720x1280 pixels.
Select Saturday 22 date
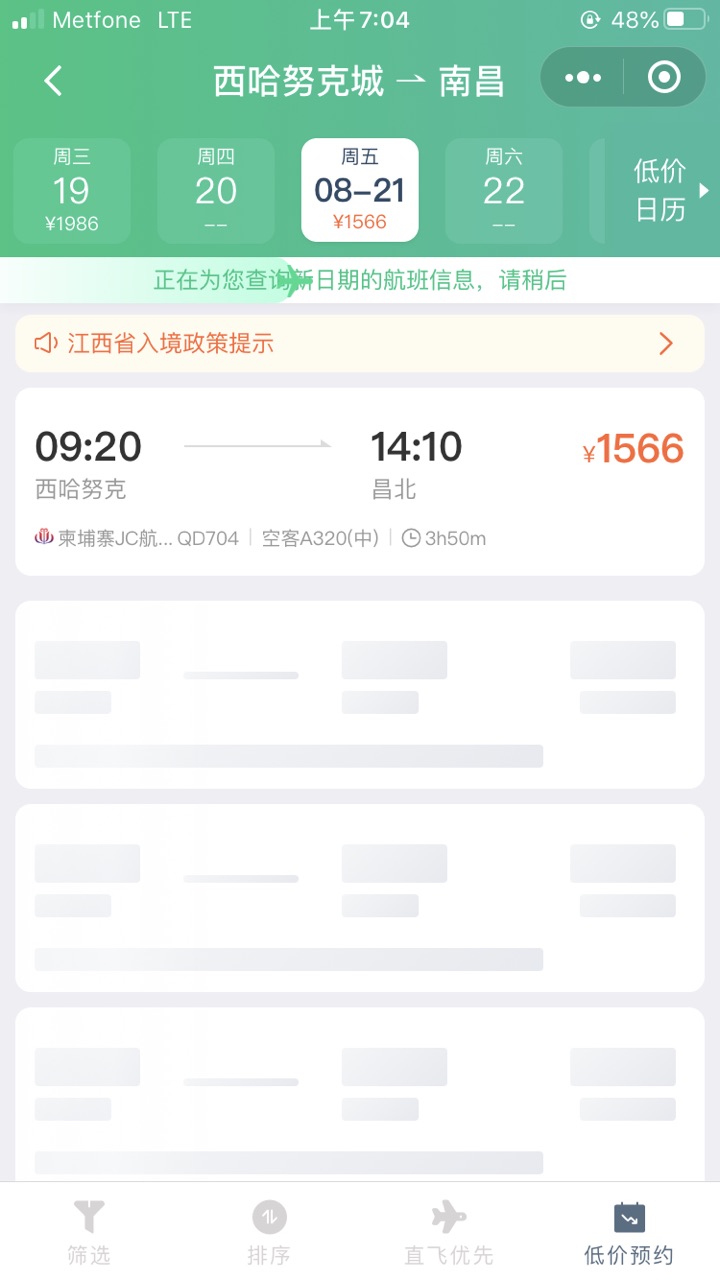(503, 190)
